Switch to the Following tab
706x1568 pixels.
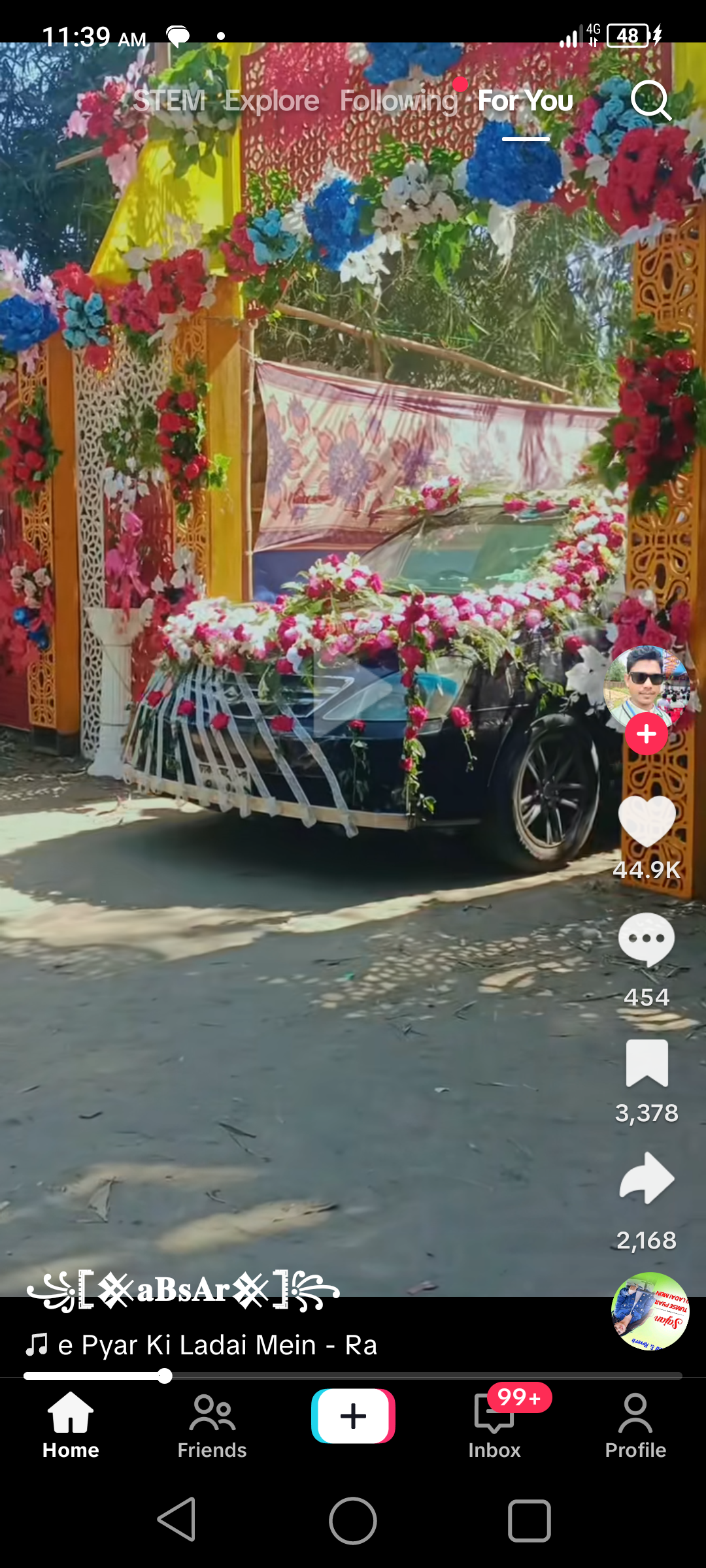398,101
